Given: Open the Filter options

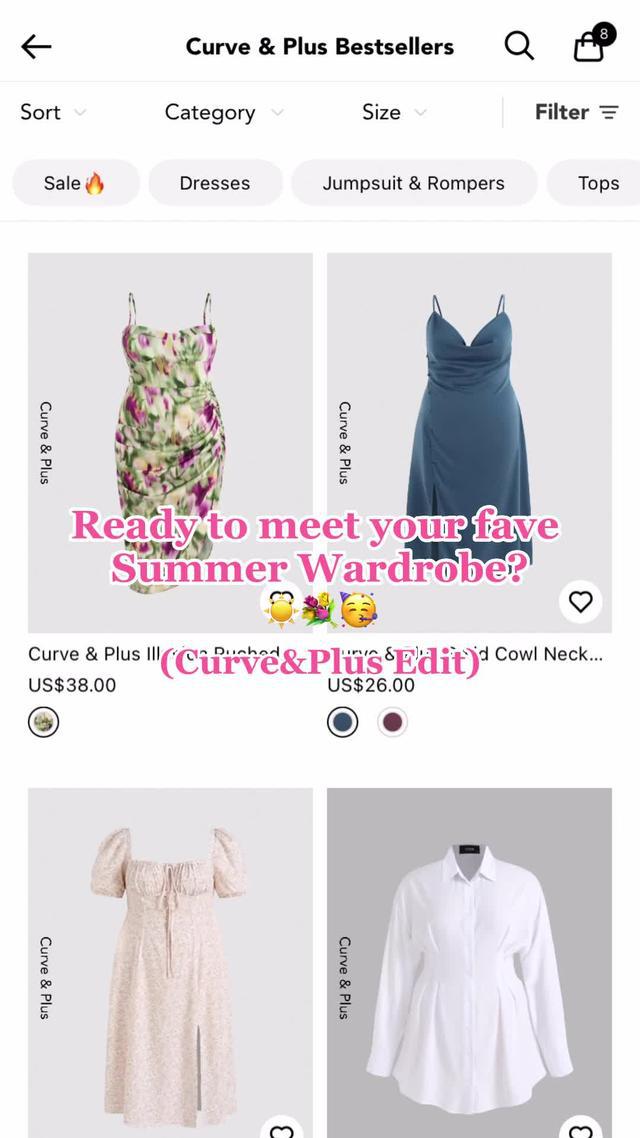Looking at the screenshot, I should point(576,112).
